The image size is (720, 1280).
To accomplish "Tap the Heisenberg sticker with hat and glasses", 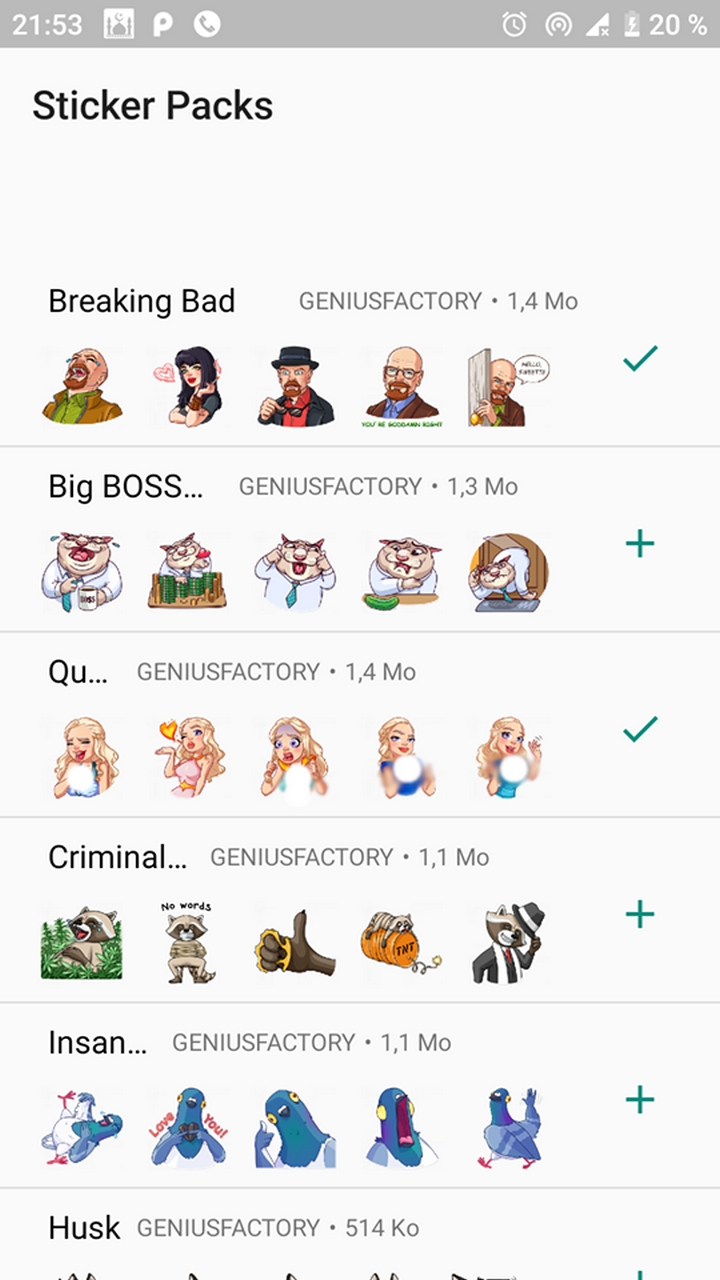I will point(293,385).
